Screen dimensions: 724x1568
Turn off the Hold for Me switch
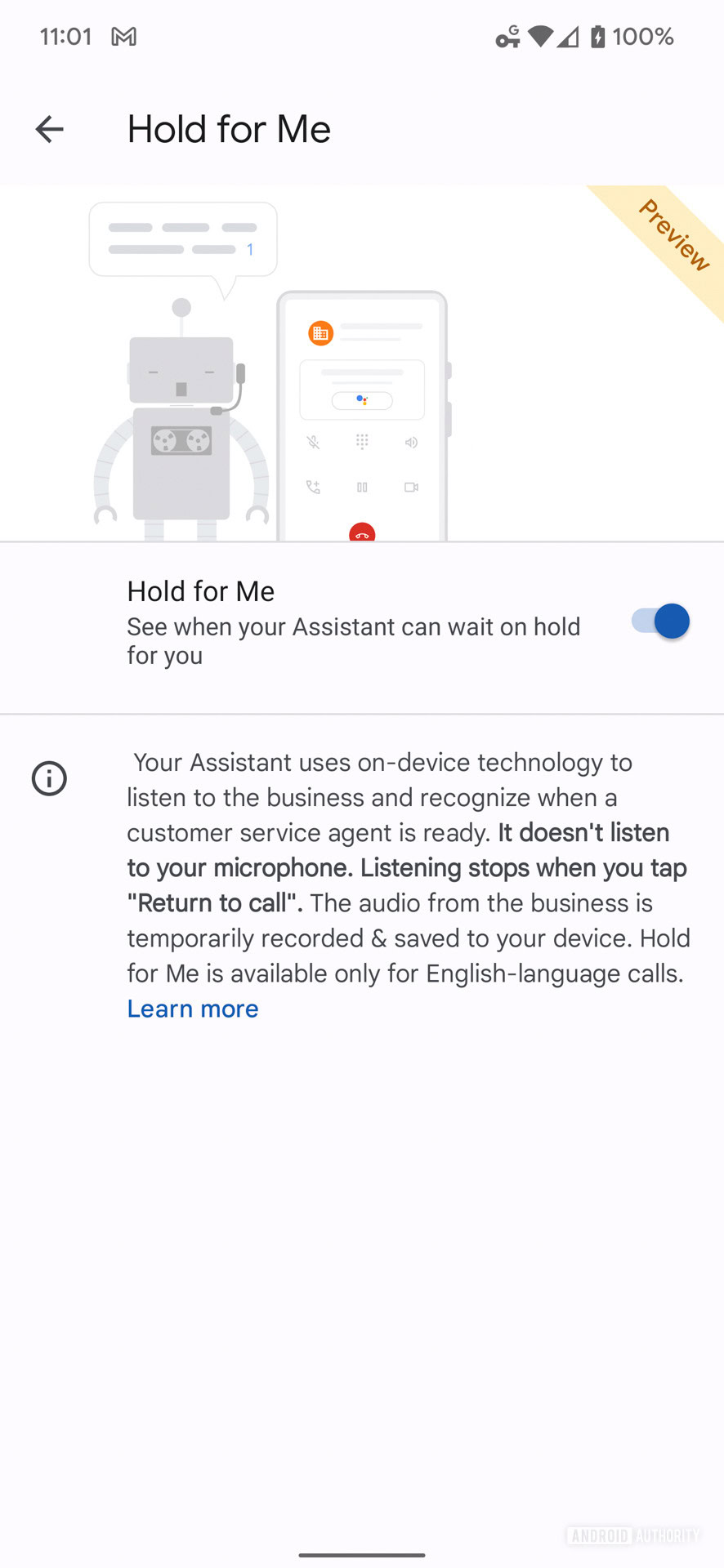pyautogui.click(x=660, y=621)
